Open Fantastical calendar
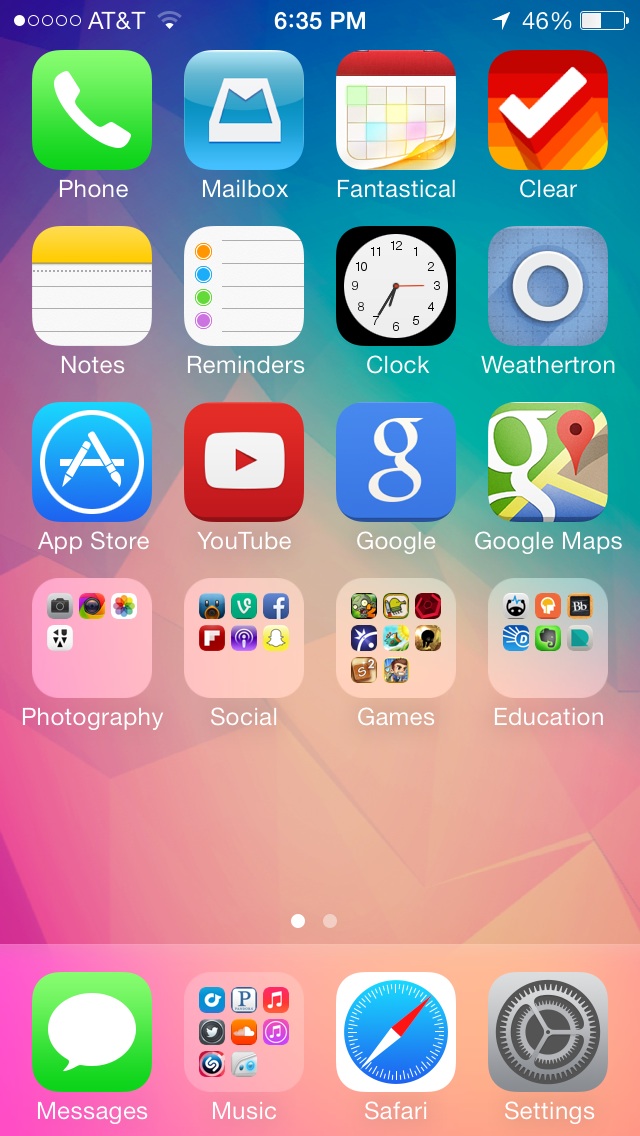The width and height of the screenshot is (640, 1136). click(396, 110)
